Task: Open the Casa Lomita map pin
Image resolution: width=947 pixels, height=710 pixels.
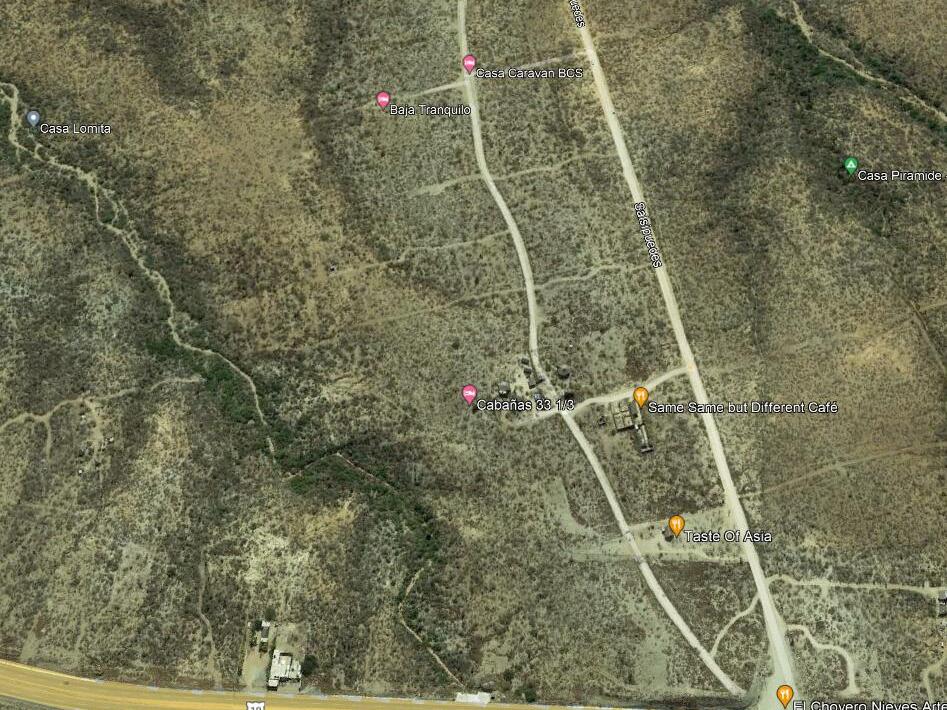Action: 33,118
